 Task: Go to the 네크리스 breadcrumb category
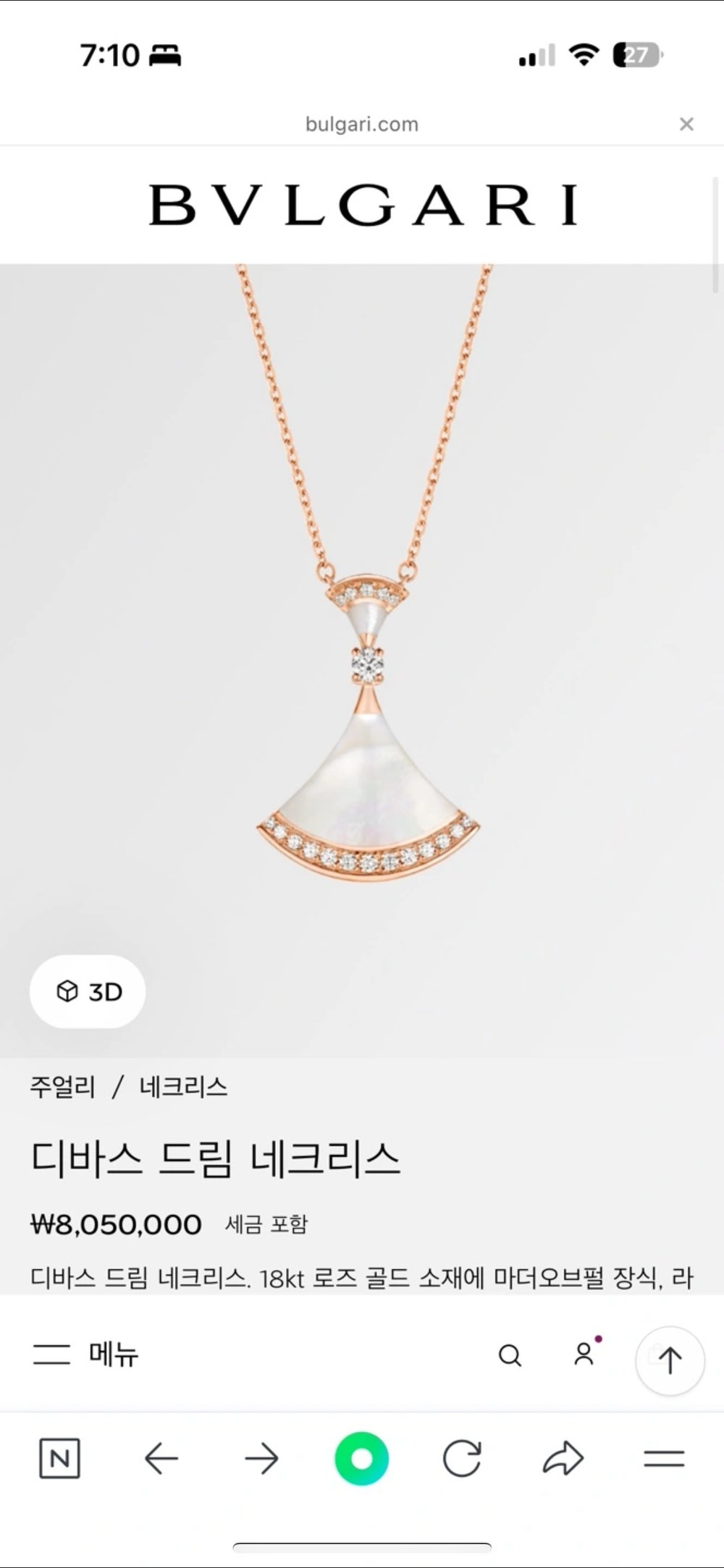tap(183, 1087)
